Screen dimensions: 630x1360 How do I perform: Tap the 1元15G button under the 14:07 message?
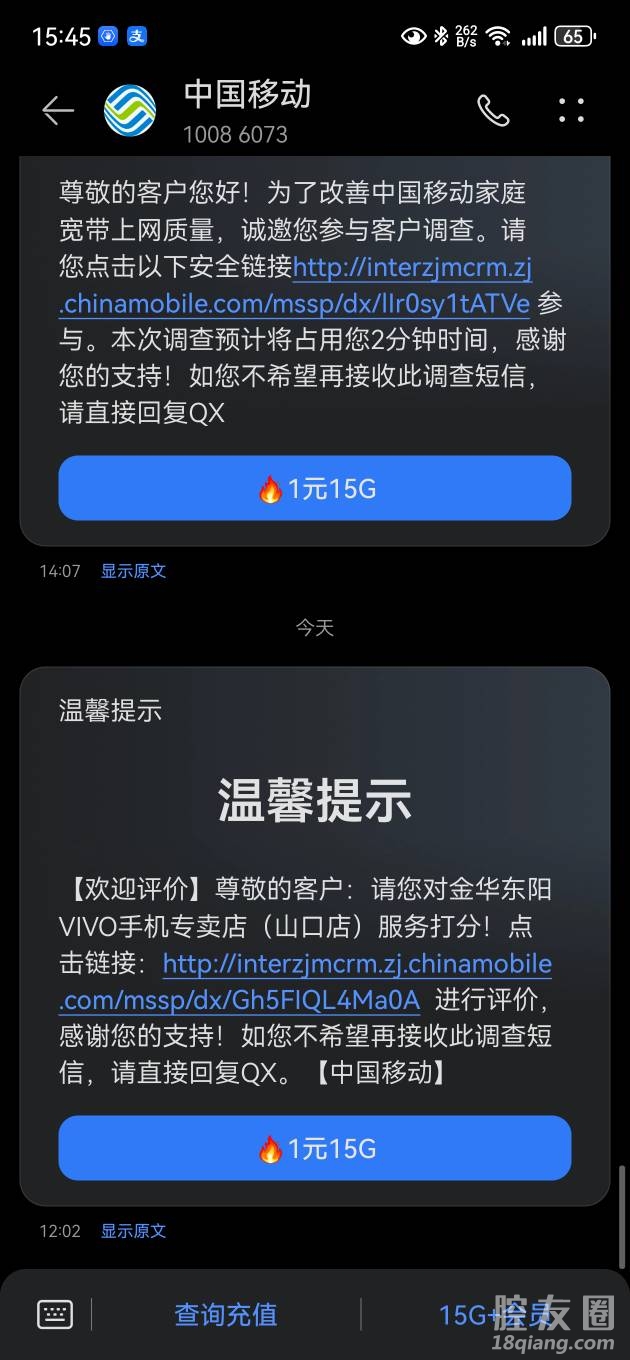[x=315, y=488]
